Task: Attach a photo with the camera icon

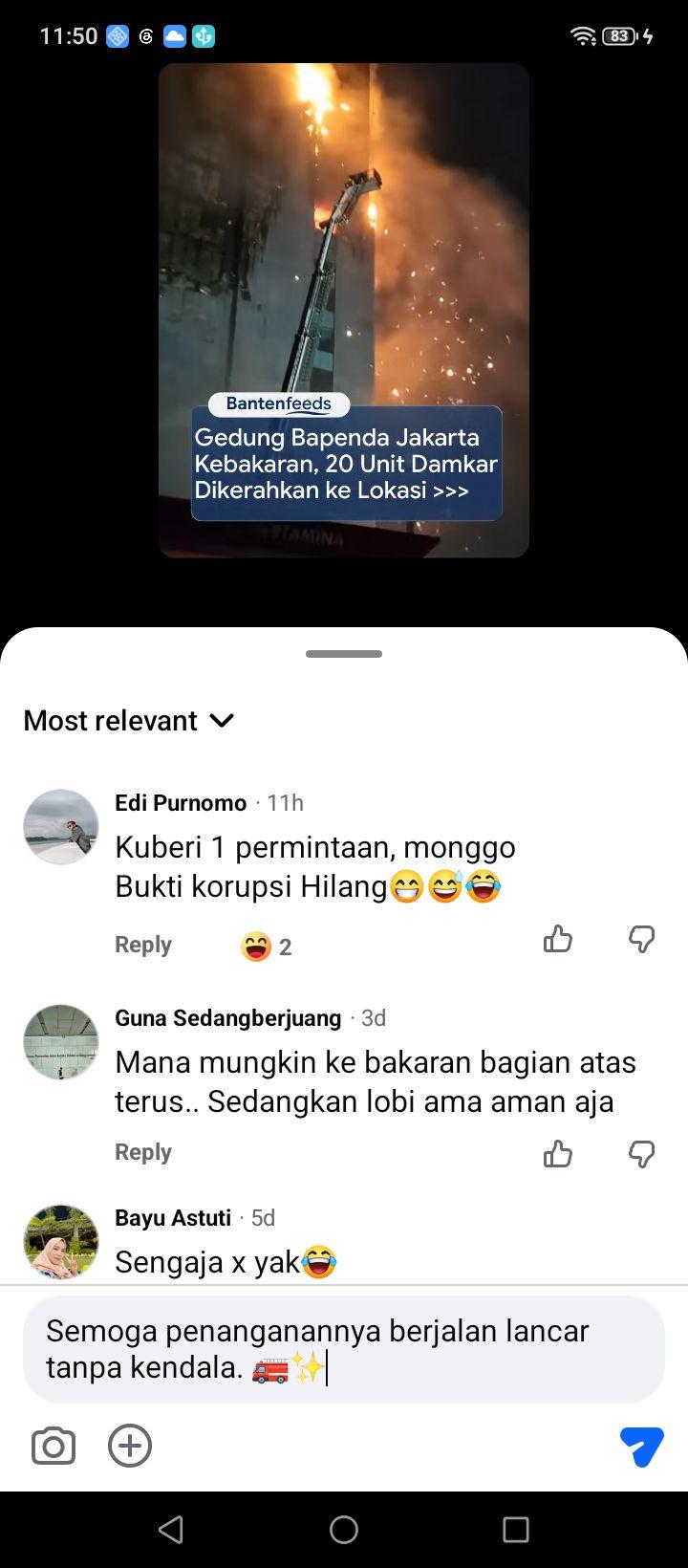Action: (x=54, y=1446)
